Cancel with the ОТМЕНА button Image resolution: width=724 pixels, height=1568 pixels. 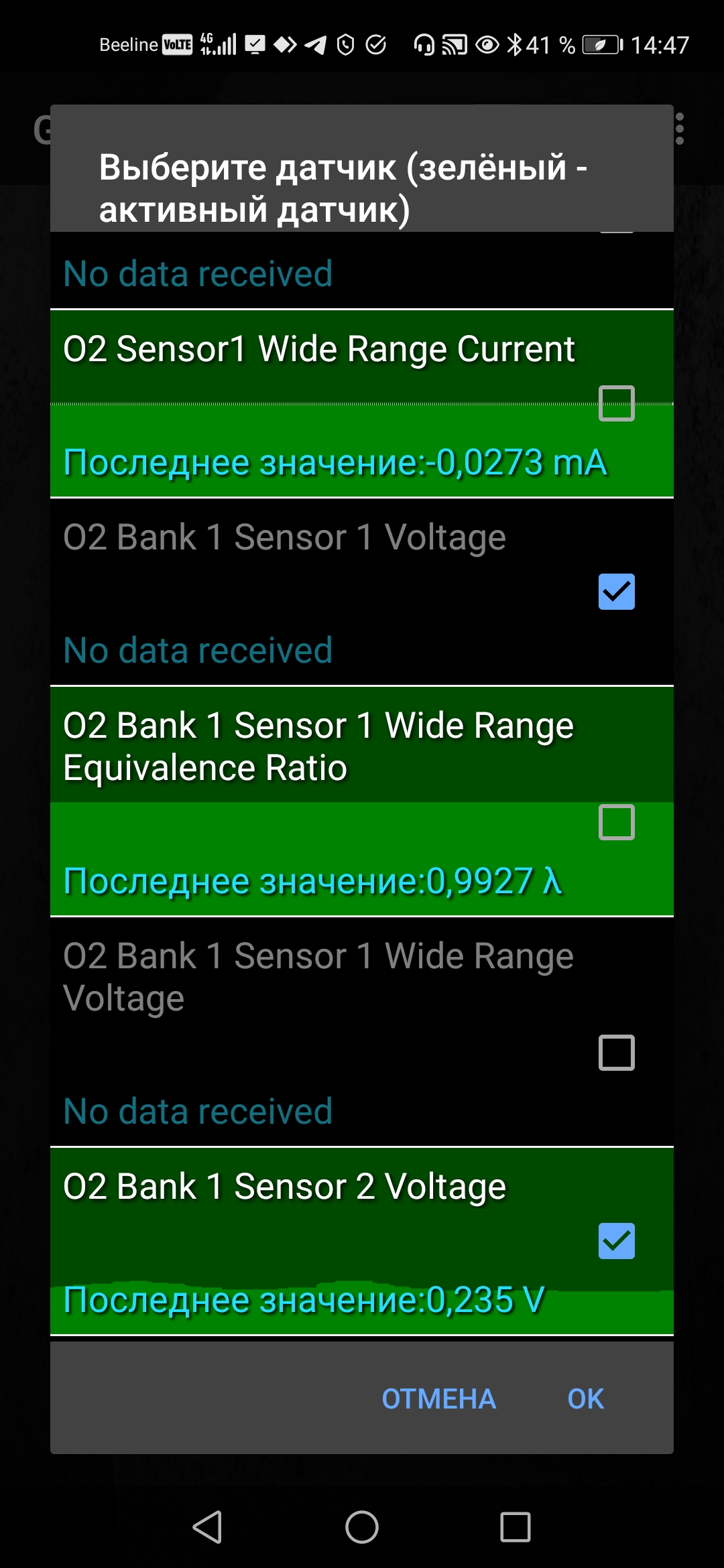click(x=439, y=1399)
